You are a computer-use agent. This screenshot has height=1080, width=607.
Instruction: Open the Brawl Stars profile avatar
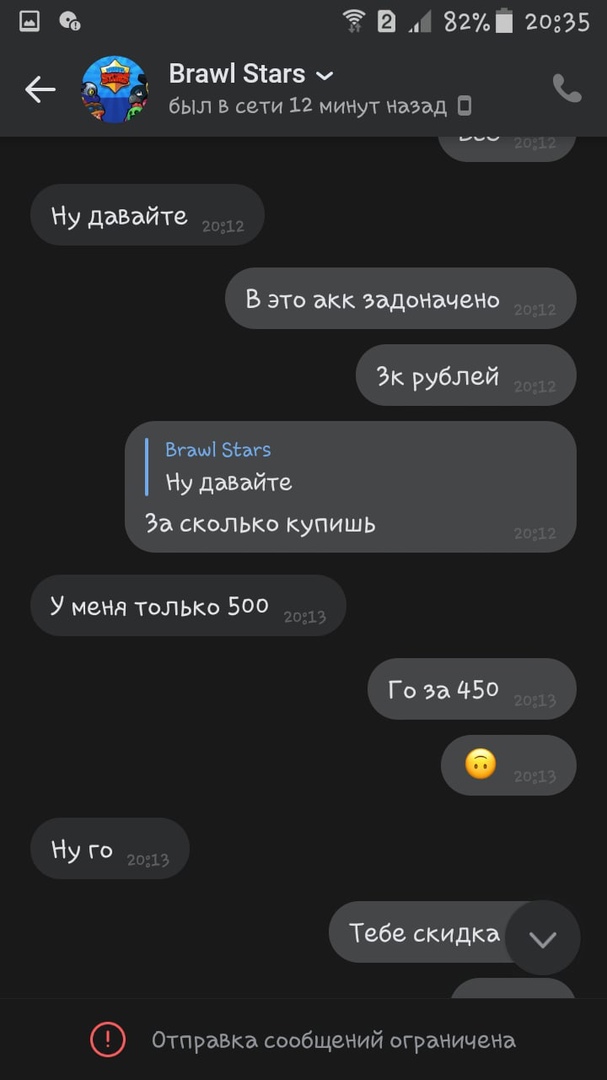pos(114,90)
